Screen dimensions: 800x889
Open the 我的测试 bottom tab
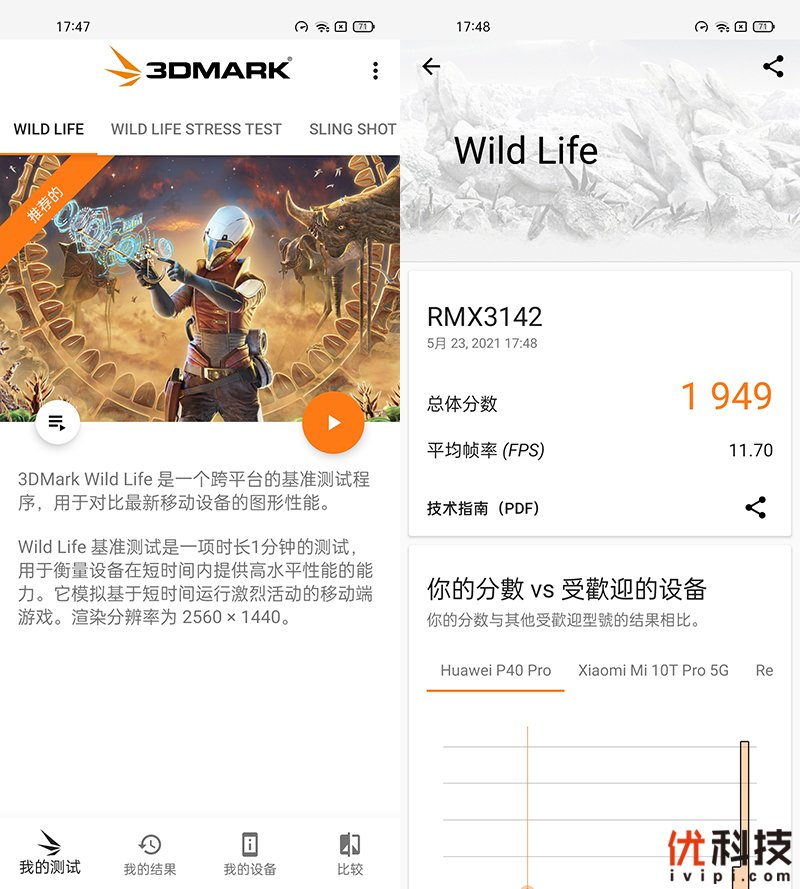(50, 852)
